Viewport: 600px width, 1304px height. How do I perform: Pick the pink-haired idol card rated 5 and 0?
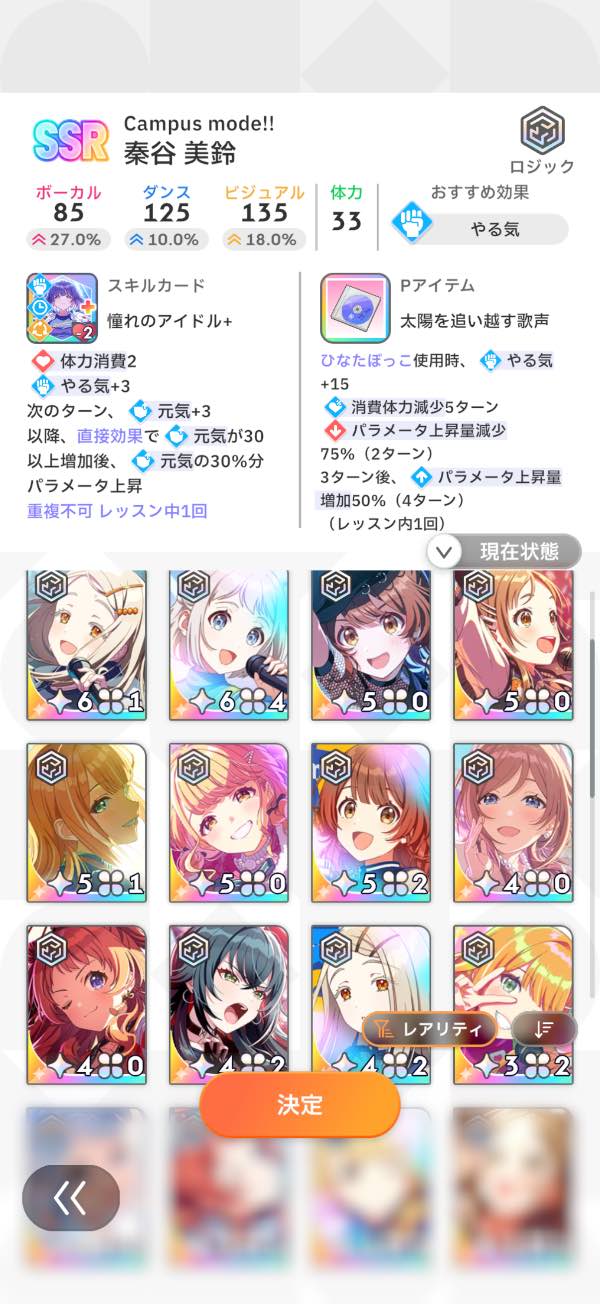click(229, 822)
